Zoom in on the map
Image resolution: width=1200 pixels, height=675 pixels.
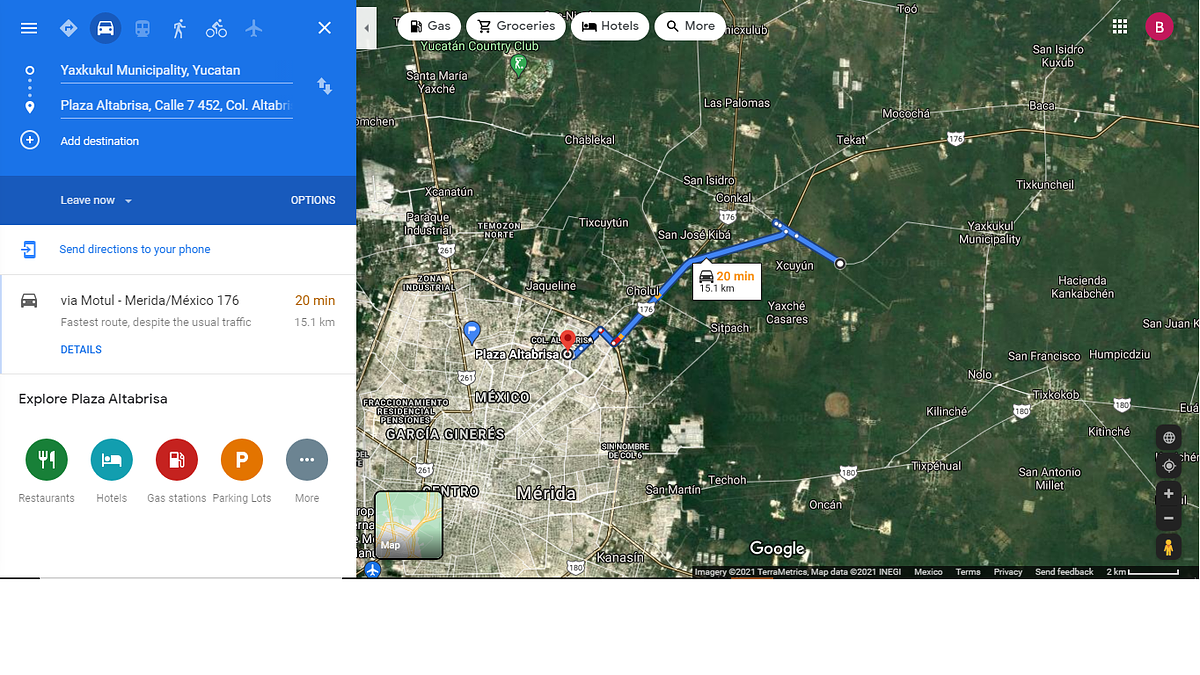[1168, 494]
